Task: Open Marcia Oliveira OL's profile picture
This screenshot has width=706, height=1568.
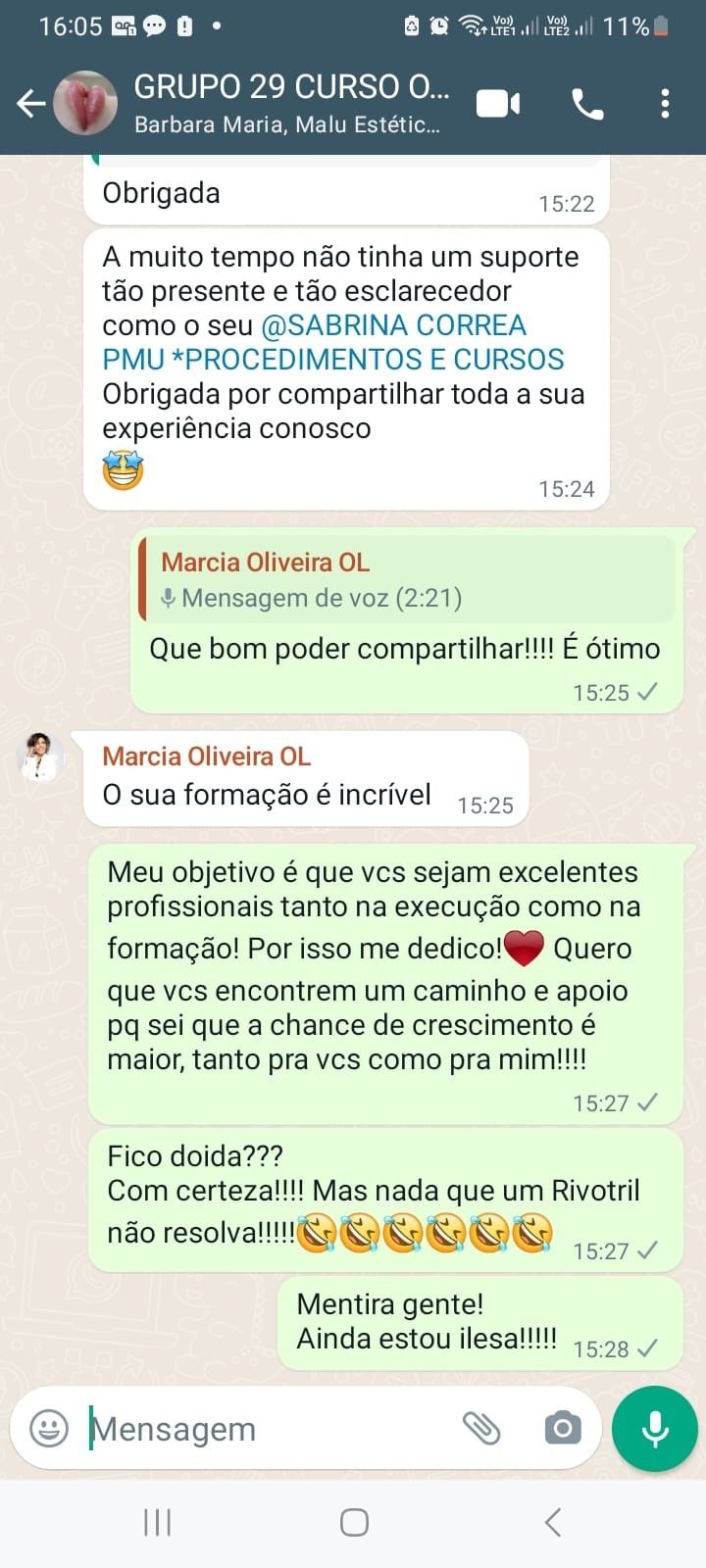Action: [x=44, y=758]
